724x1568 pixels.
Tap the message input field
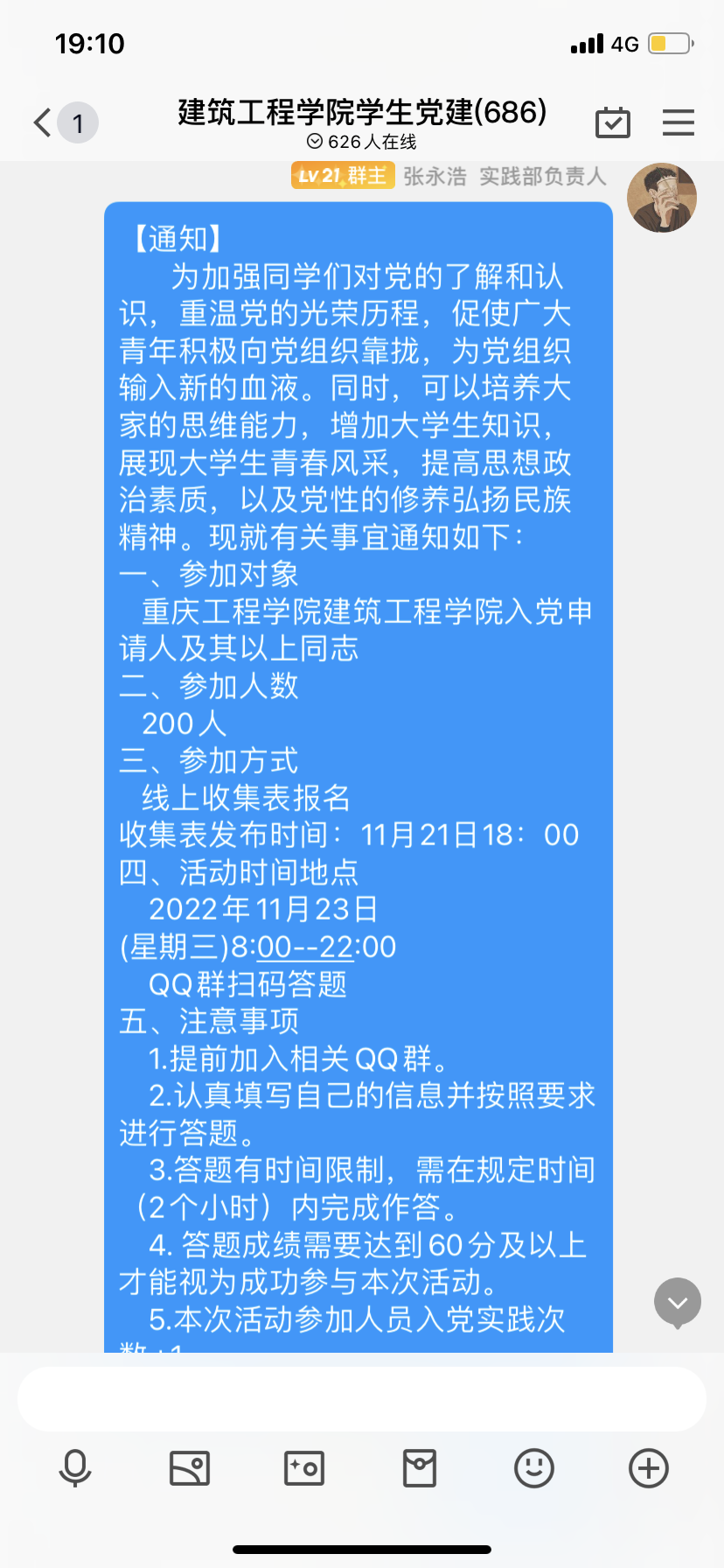point(362,1399)
